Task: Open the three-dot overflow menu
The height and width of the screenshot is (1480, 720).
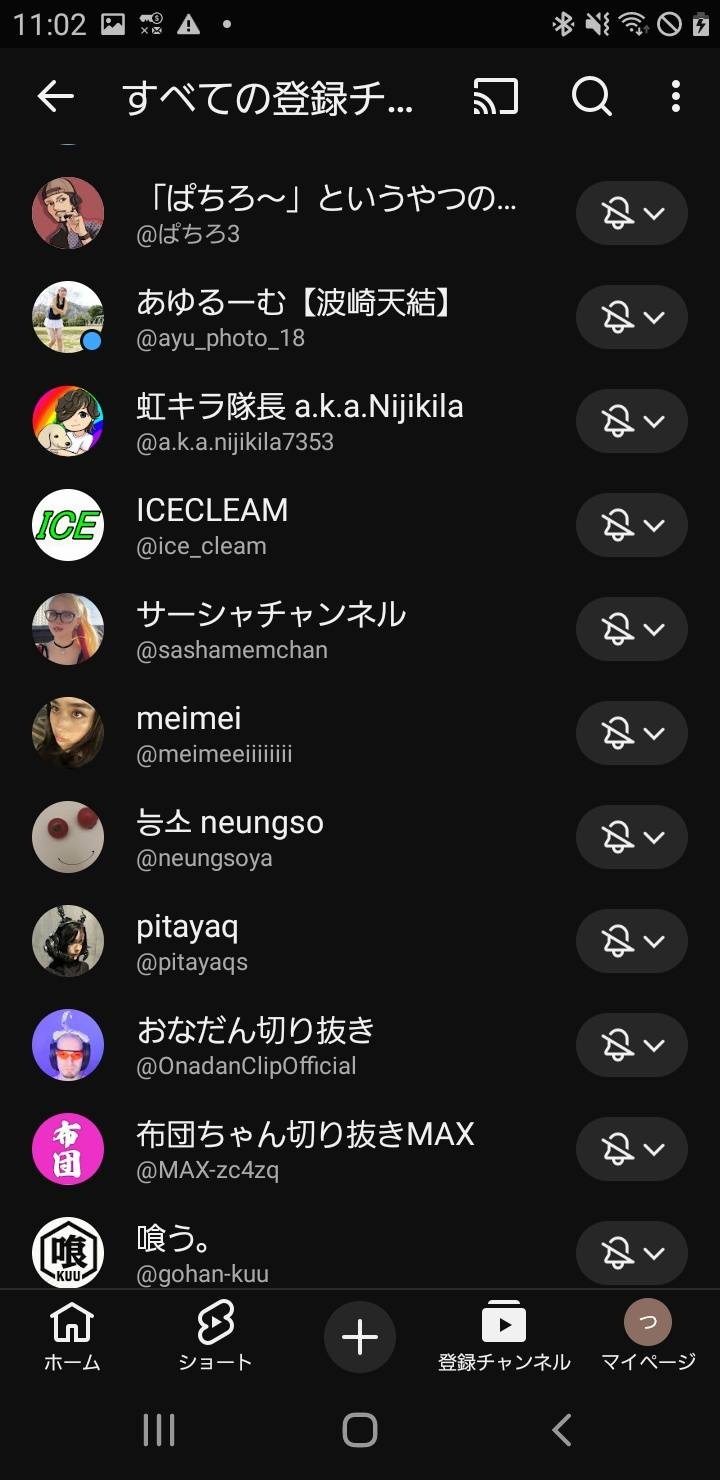Action: (x=676, y=97)
